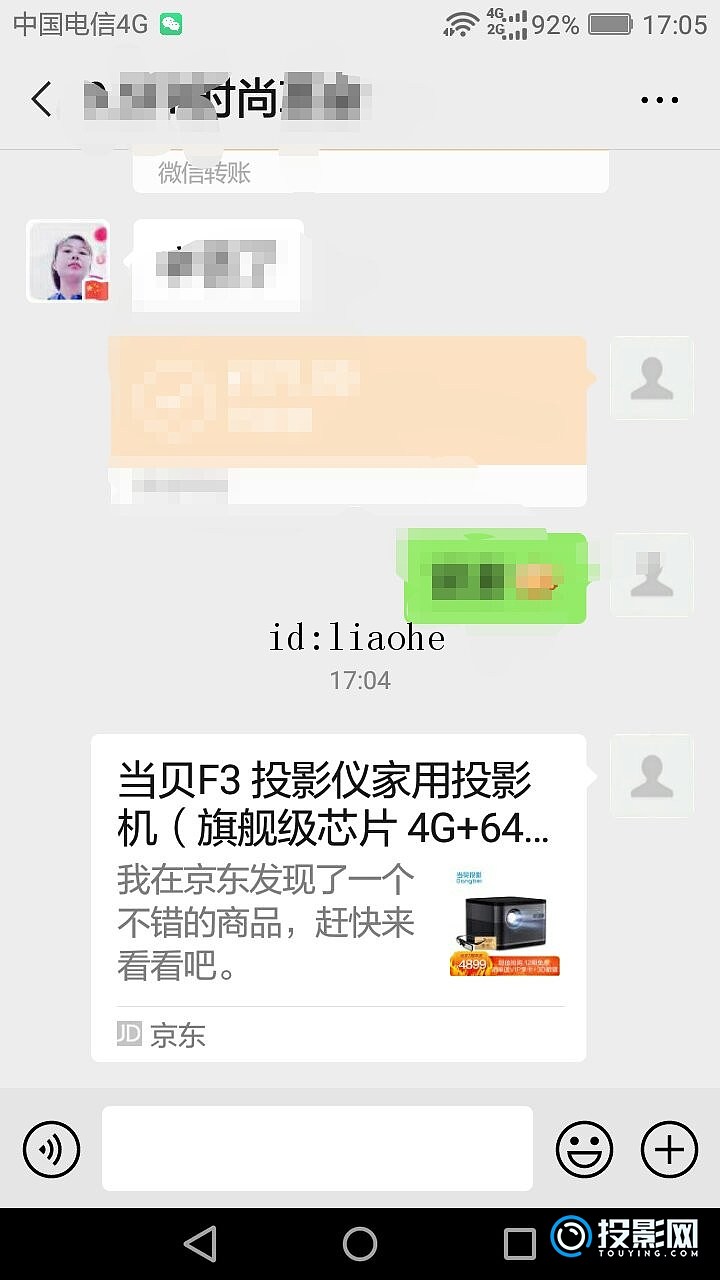Image resolution: width=720 pixels, height=1280 pixels.
Task: Switch to voice message input
Action: pos(51,1149)
